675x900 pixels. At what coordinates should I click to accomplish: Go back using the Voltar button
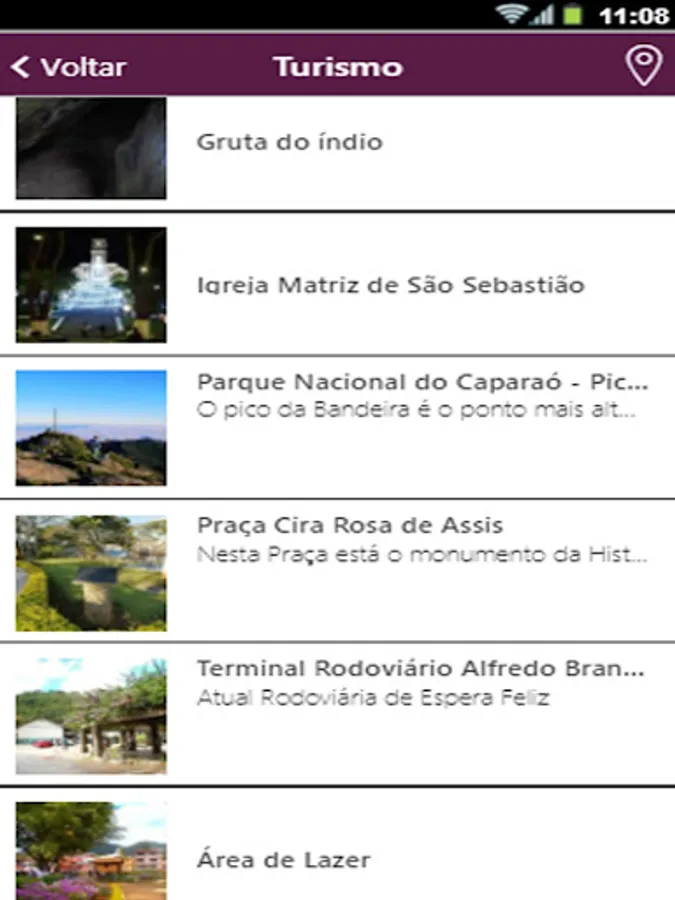tap(68, 67)
